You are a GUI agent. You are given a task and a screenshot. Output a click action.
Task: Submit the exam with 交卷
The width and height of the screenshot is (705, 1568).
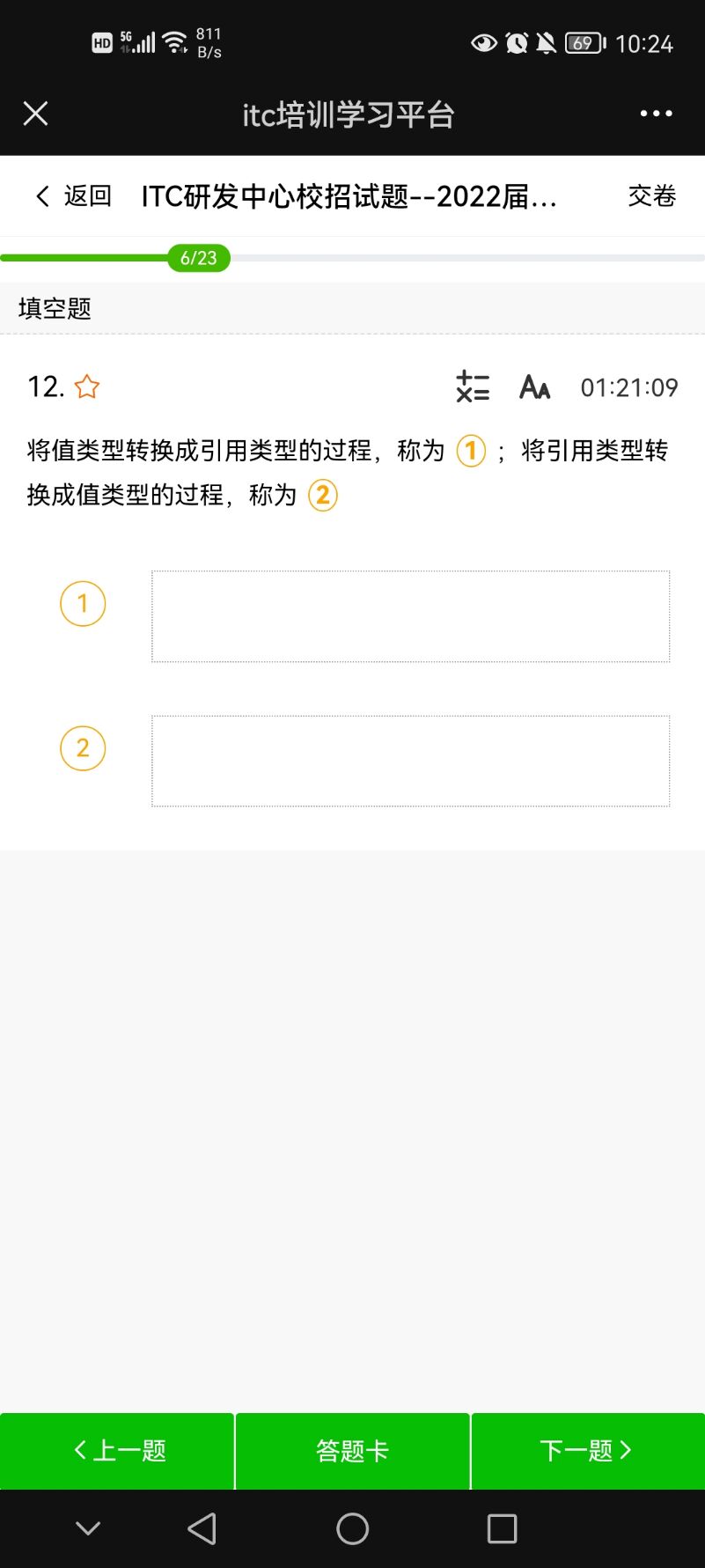click(651, 195)
